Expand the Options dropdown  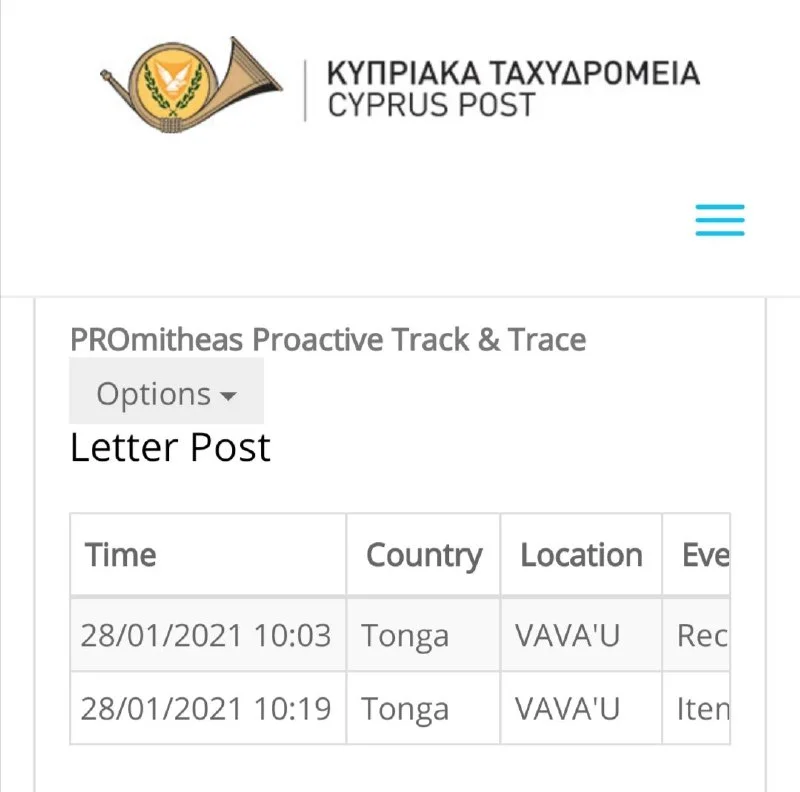tap(166, 393)
